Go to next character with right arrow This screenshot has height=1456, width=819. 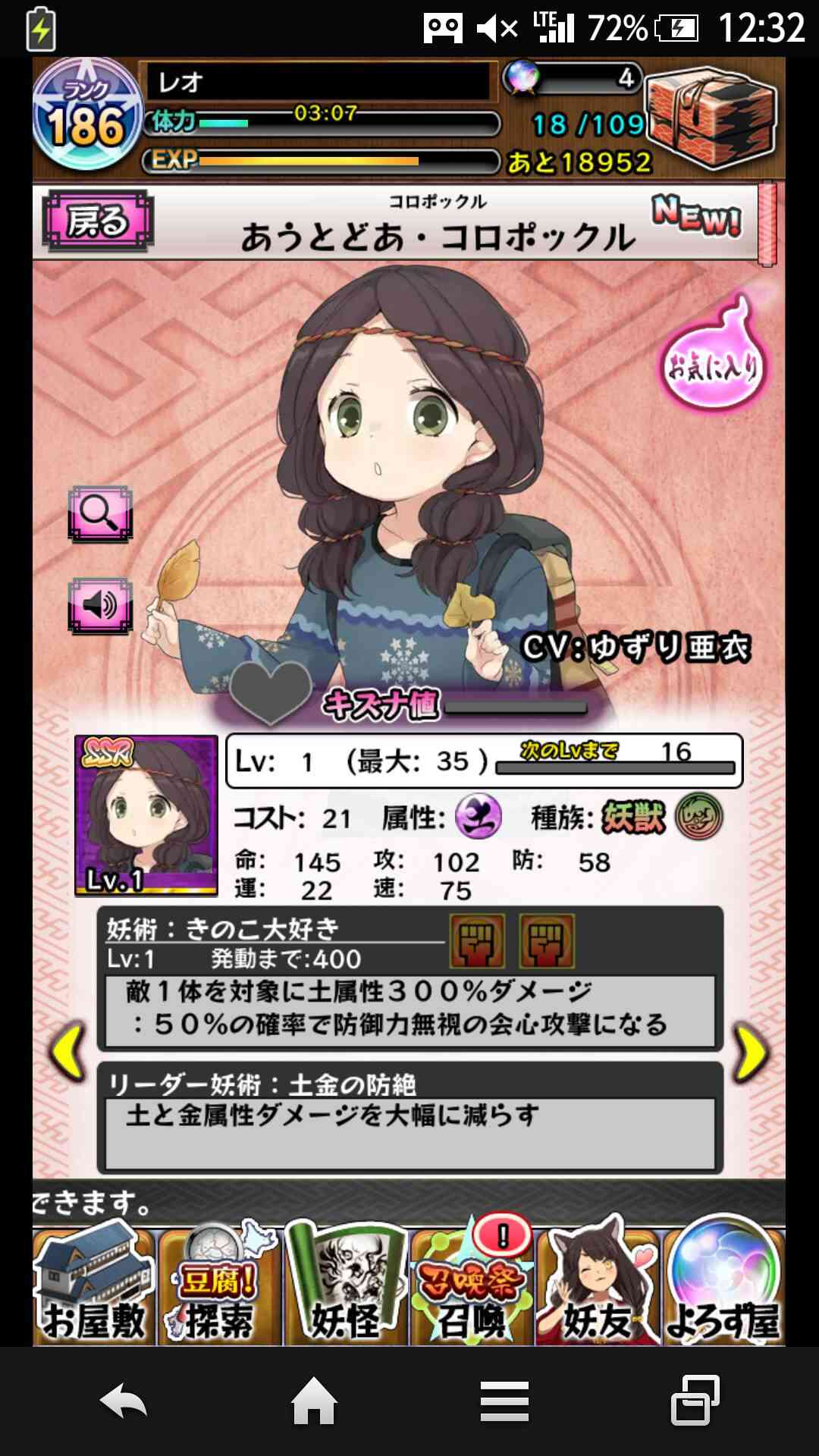tap(750, 1051)
